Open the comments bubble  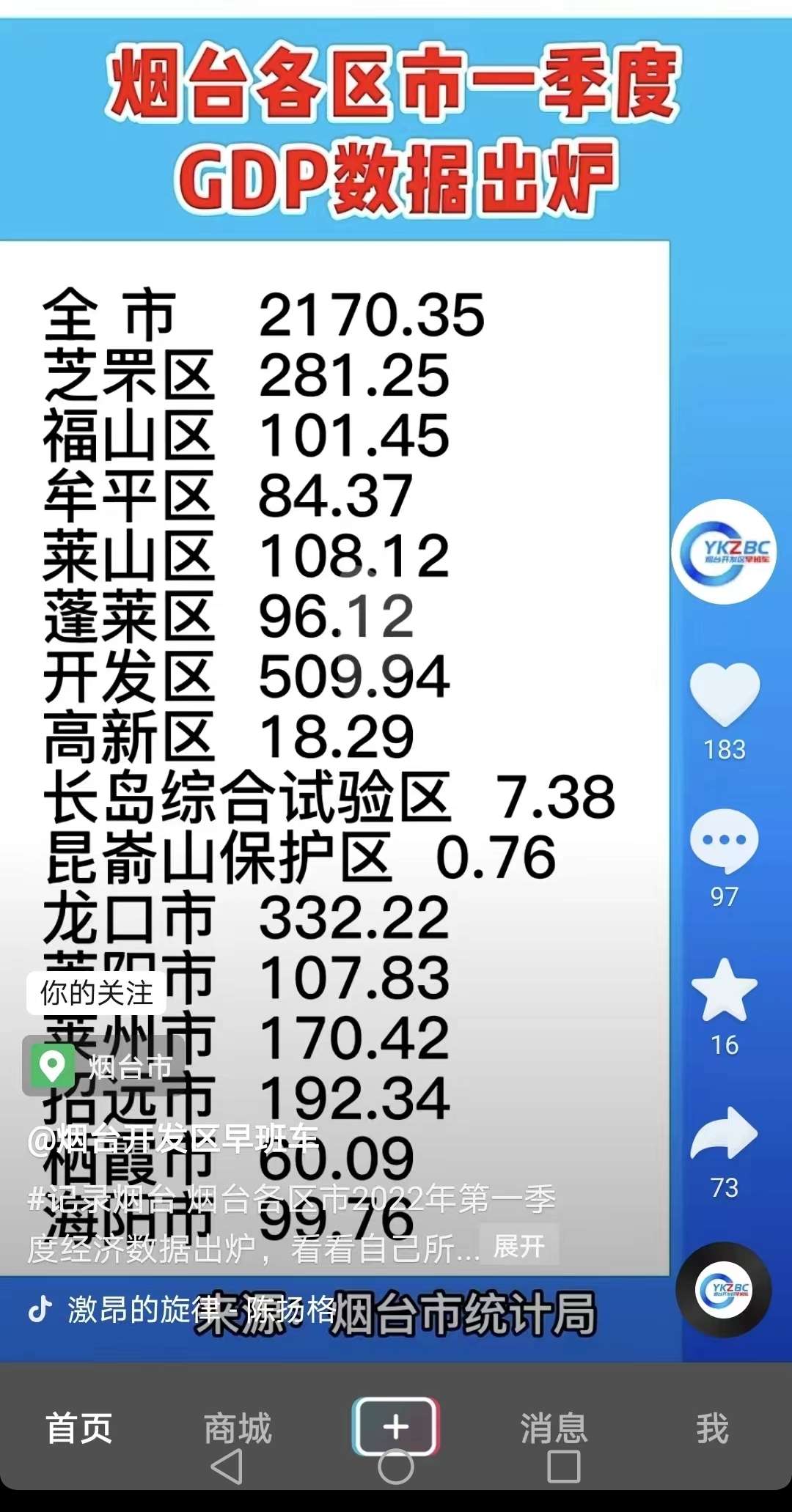point(725,841)
